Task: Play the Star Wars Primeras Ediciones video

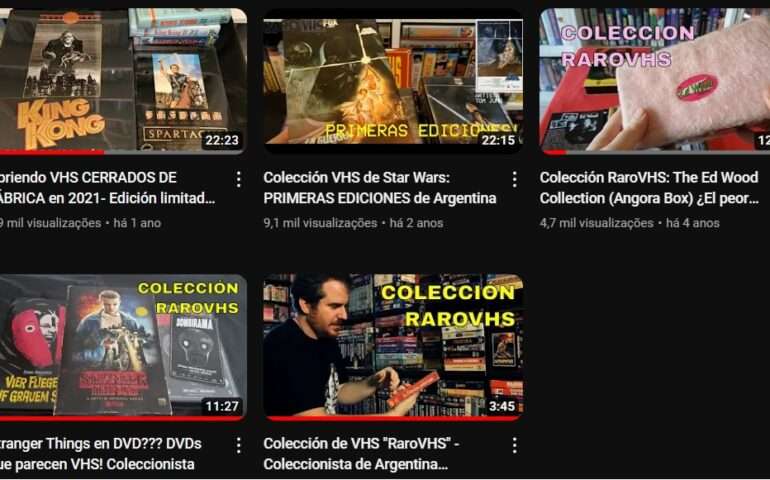Action: [x=392, y=80]
